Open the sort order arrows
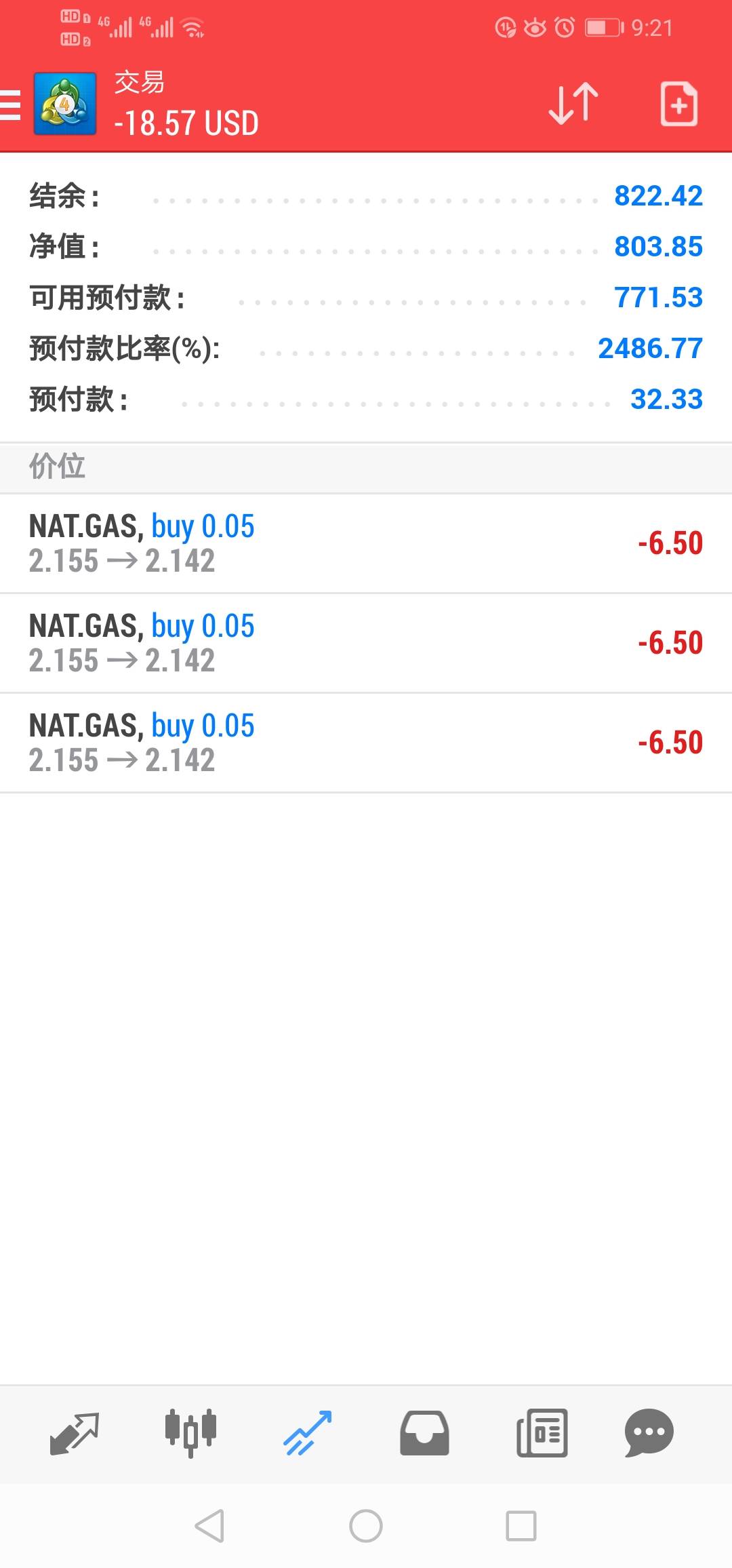 click(573, 104)
